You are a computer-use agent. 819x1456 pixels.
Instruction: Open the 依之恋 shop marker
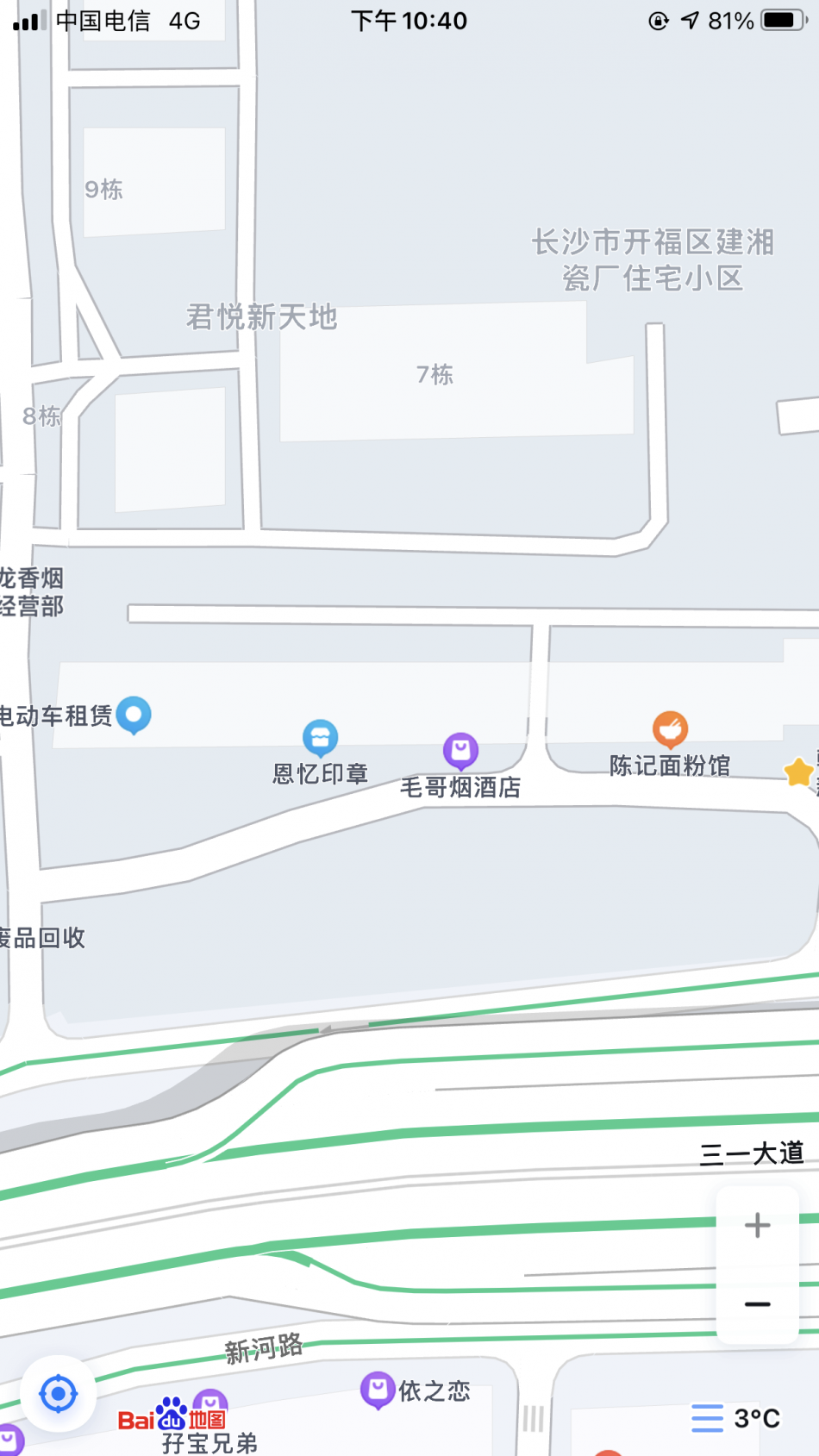point(378,1389)
